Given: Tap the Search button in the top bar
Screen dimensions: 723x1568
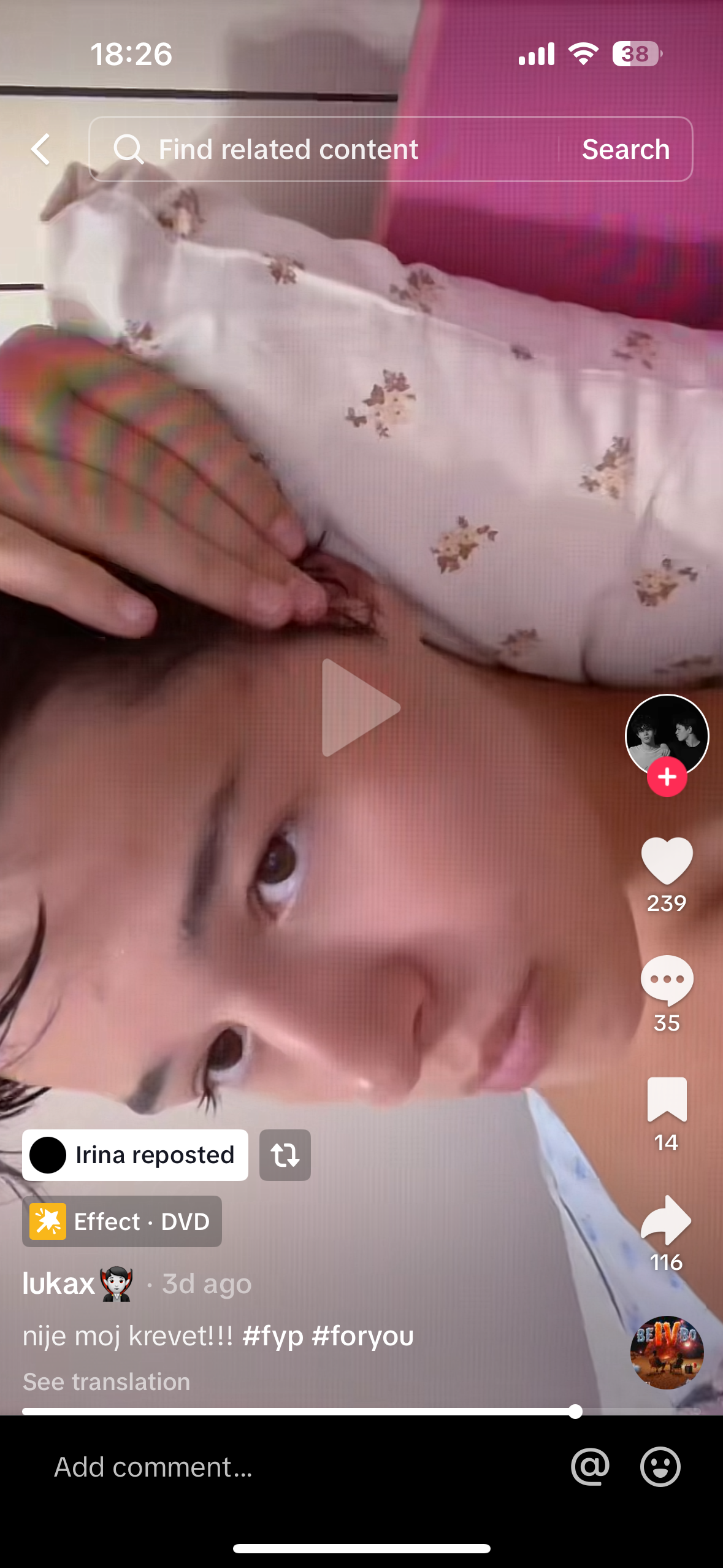Looking at the screenshot, I should tap(625, 149).
